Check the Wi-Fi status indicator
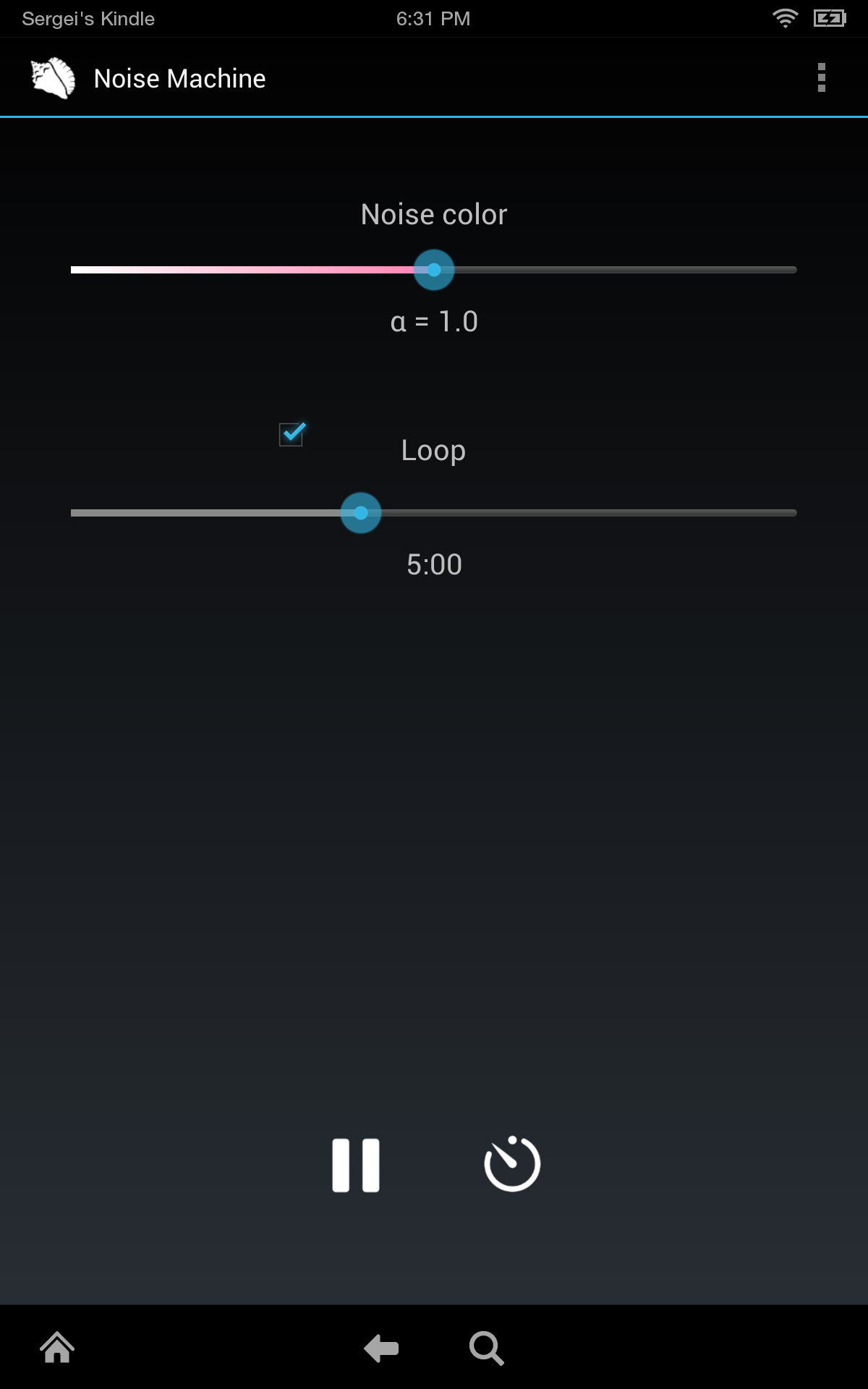Viewport: 868px width, 1389px height. point(787,18)
